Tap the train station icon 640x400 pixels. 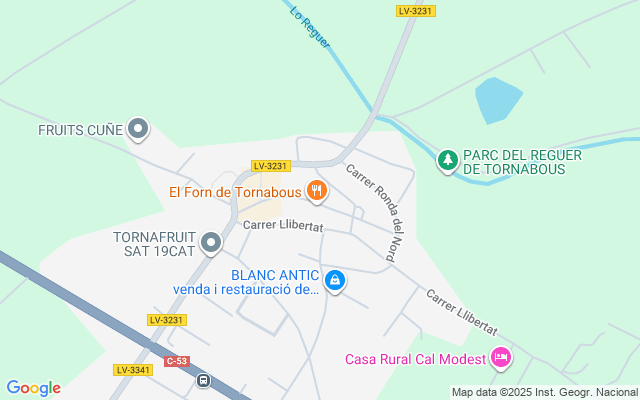pyautogui.click(x=203, y=381)
